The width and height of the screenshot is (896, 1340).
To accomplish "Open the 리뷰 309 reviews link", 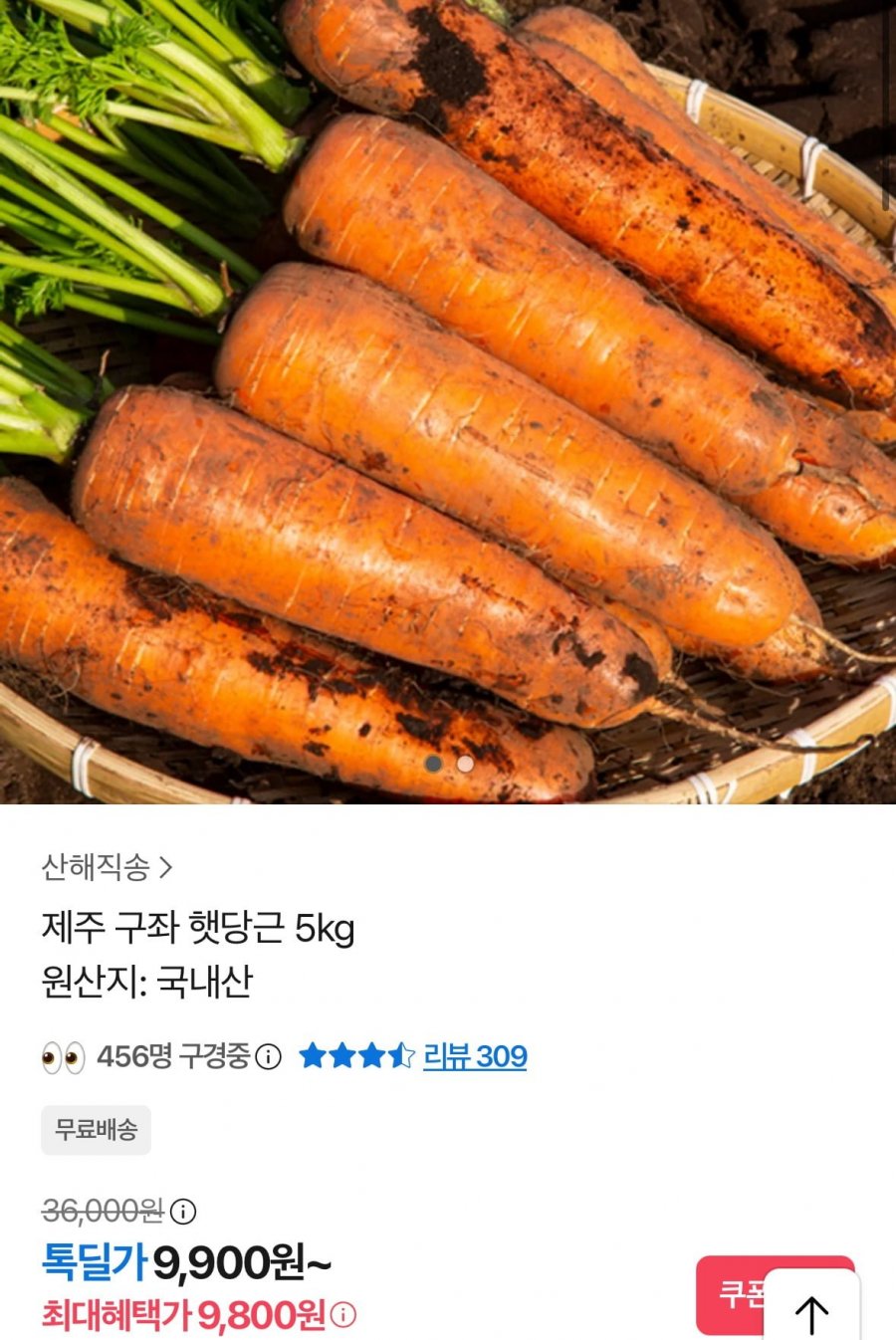I will tap(475, 1056).
